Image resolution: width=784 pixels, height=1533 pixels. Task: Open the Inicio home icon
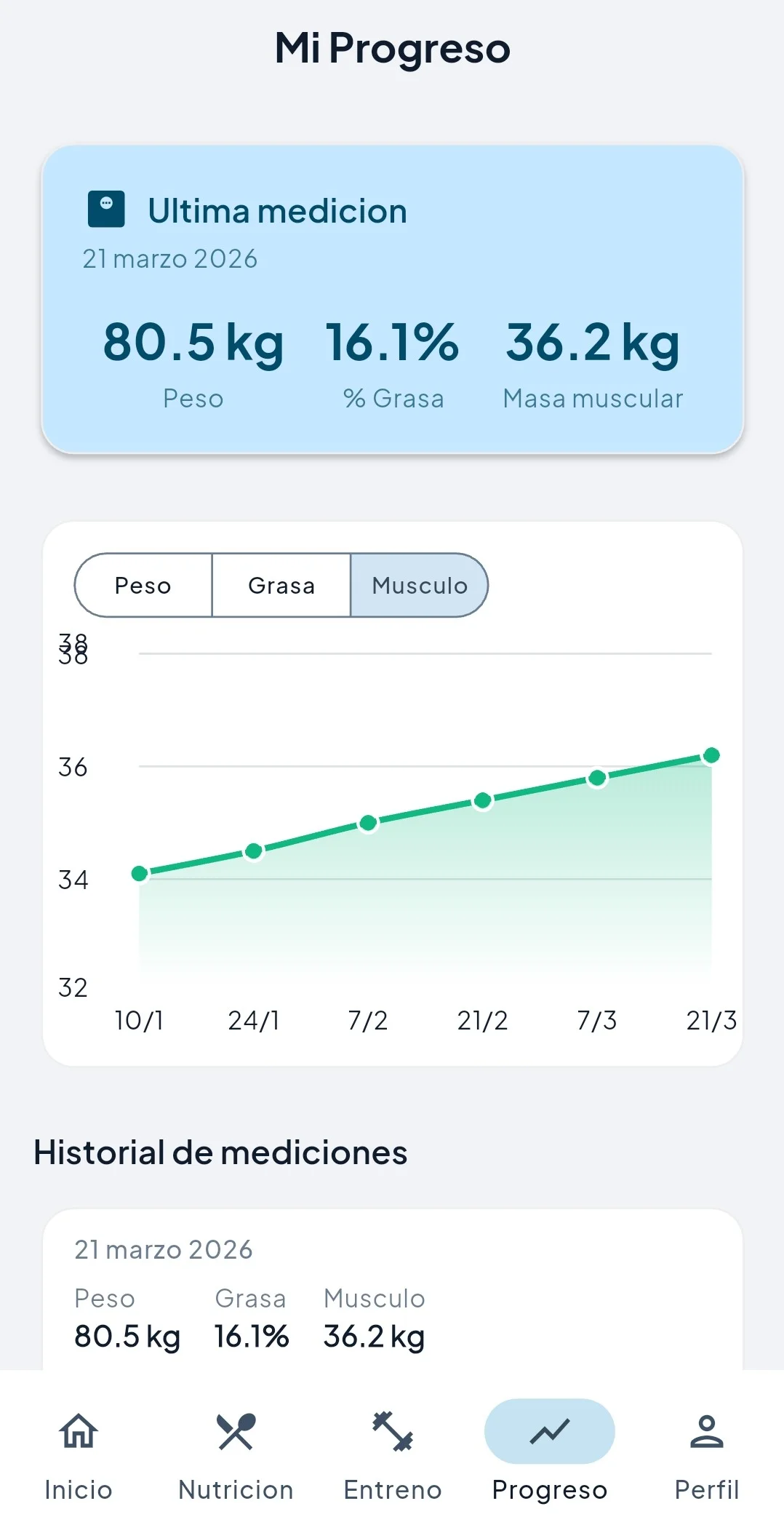76,1430
